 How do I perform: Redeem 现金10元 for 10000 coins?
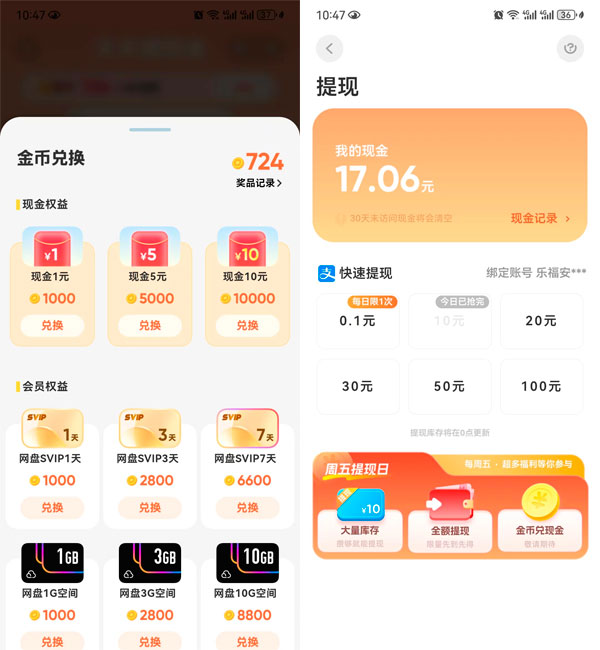pos(246,325)
